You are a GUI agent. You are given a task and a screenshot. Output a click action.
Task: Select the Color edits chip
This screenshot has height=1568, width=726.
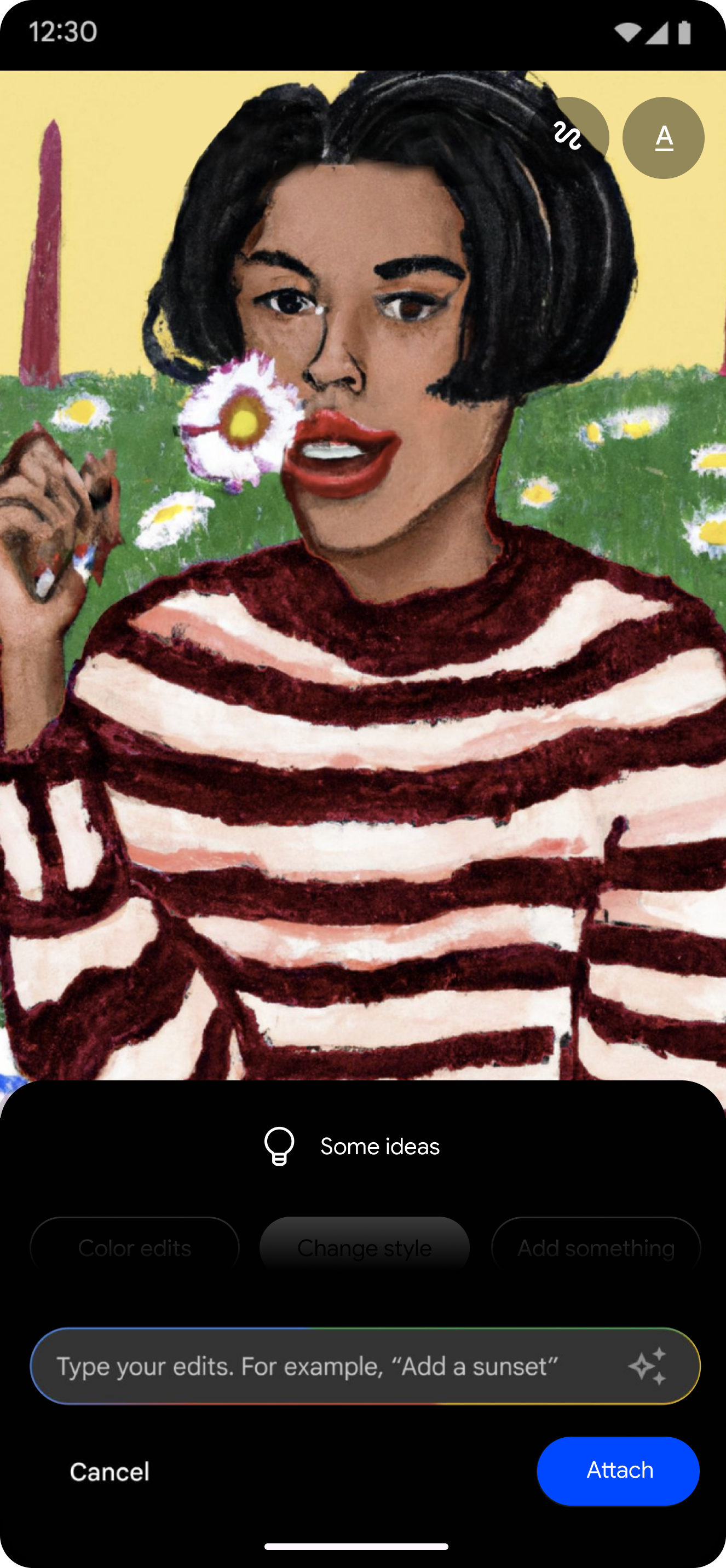pyautogui.click(x=135, y=1248)
